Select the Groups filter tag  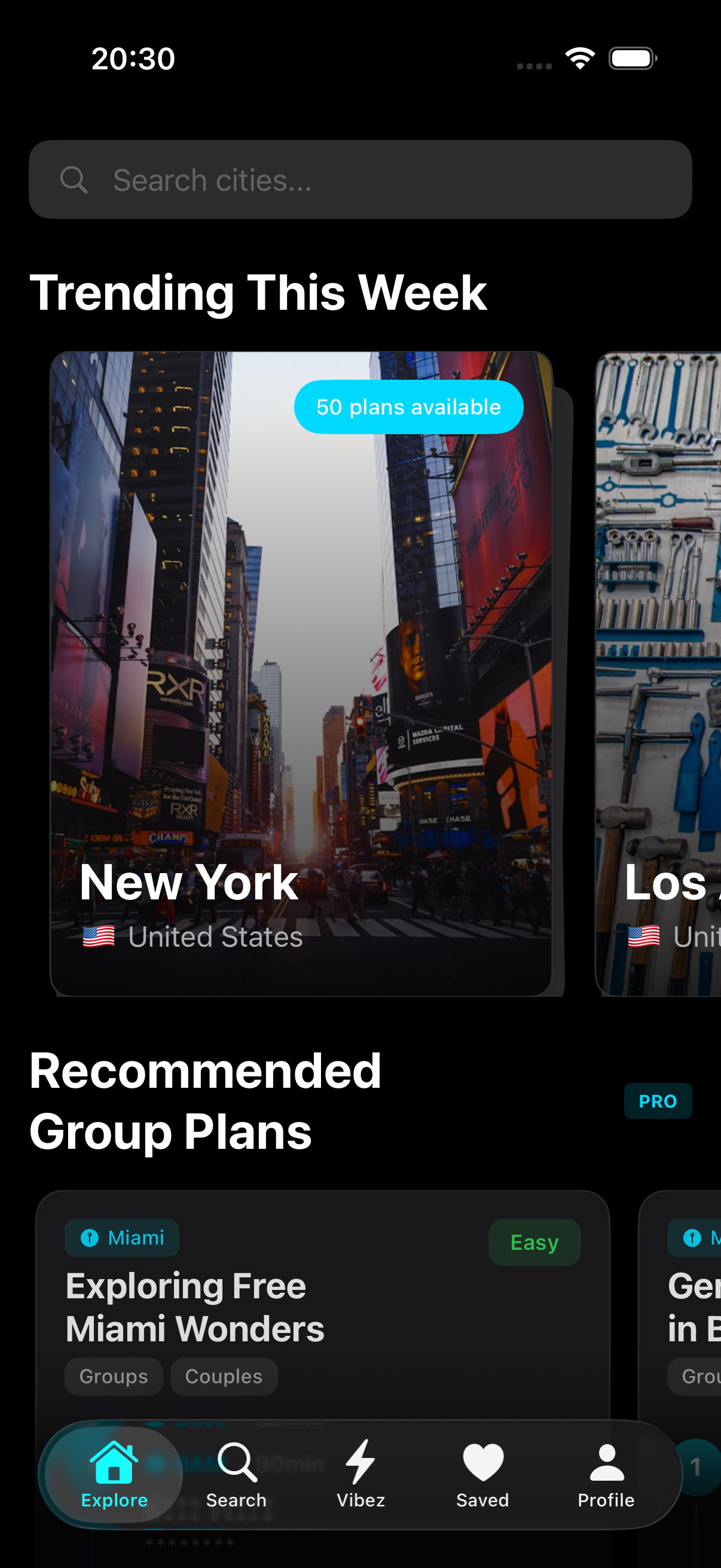[114, 1375]
